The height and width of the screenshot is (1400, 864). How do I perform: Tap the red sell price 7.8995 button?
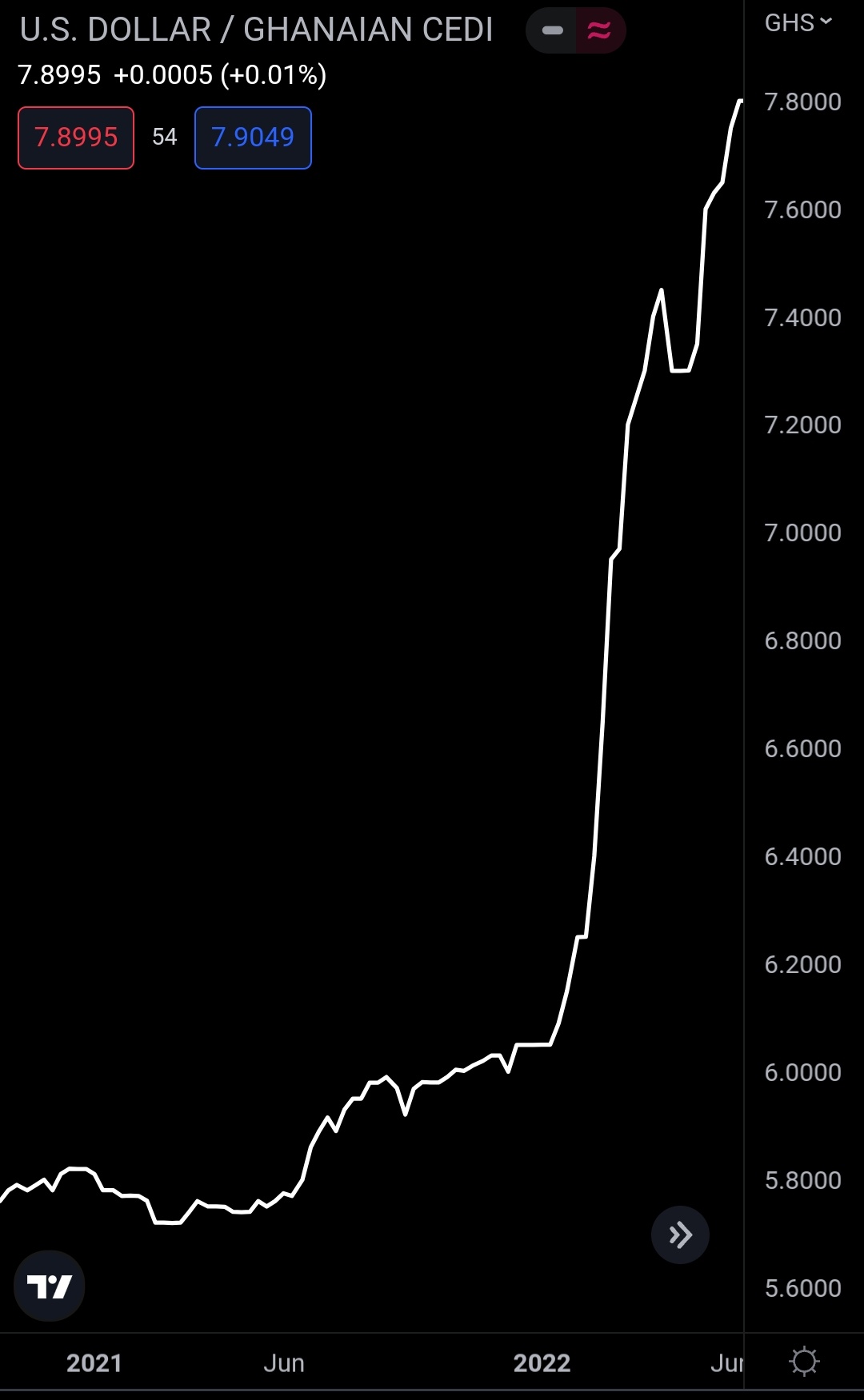click(x=76, y=138)
